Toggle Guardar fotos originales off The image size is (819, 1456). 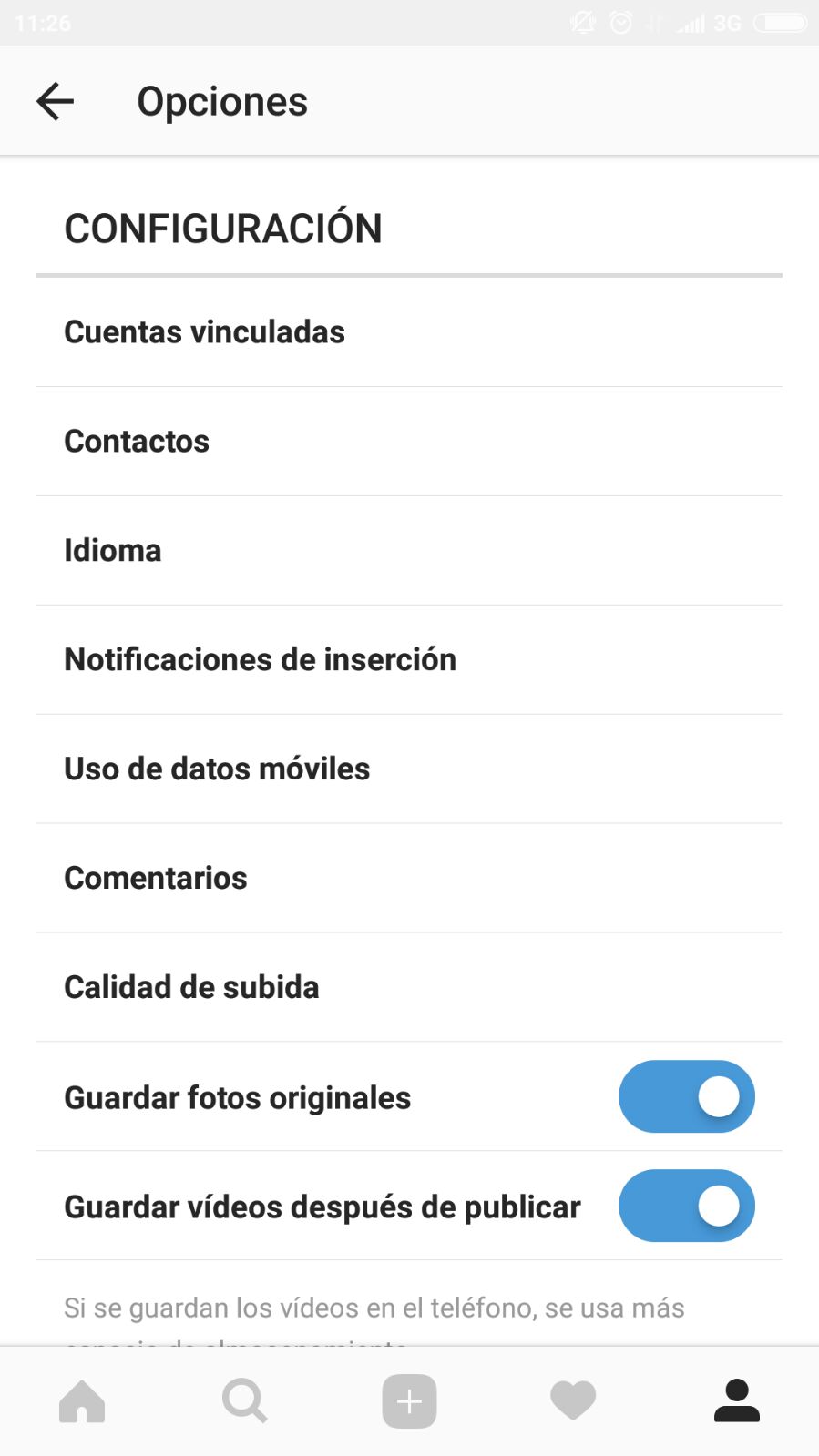point(687,1096)
